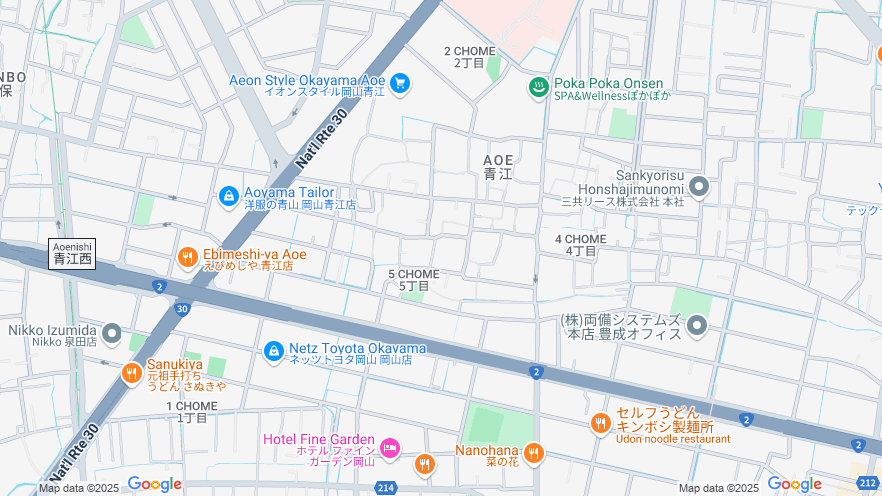Select the Nanohana restaurant pin

click(534, 454)
